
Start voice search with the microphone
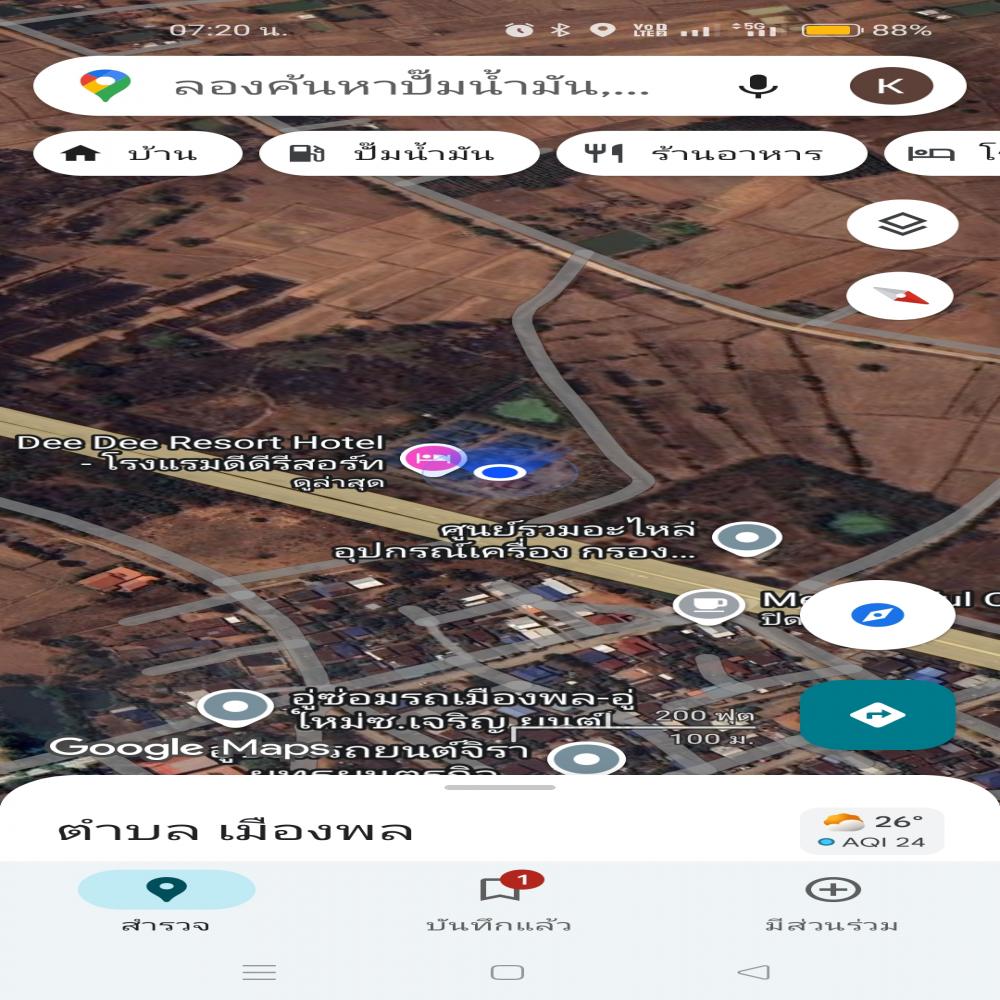(x=758, y=86)
